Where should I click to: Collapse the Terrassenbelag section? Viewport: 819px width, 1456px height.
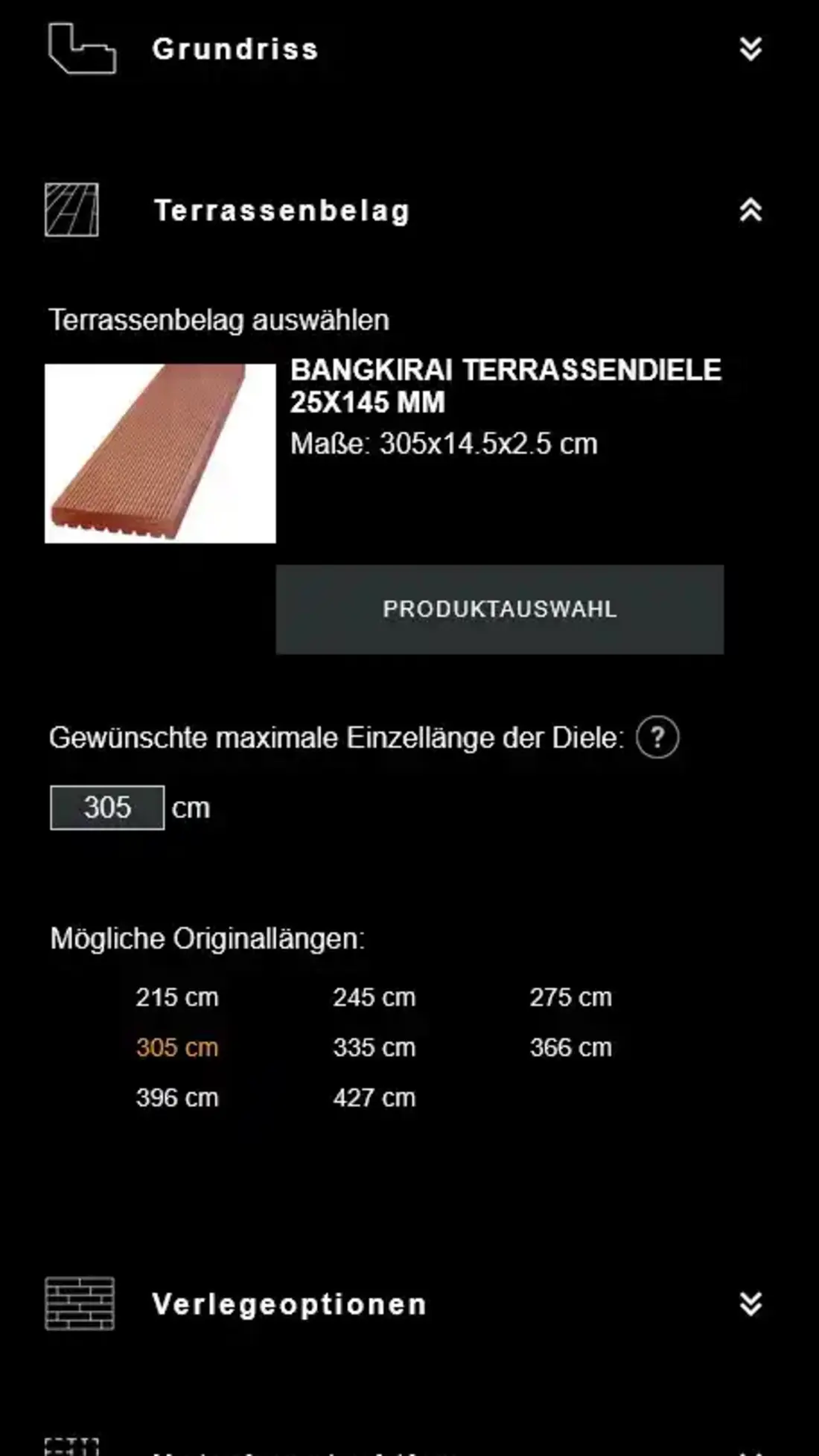pyautogui.click(x=751, y=211)
